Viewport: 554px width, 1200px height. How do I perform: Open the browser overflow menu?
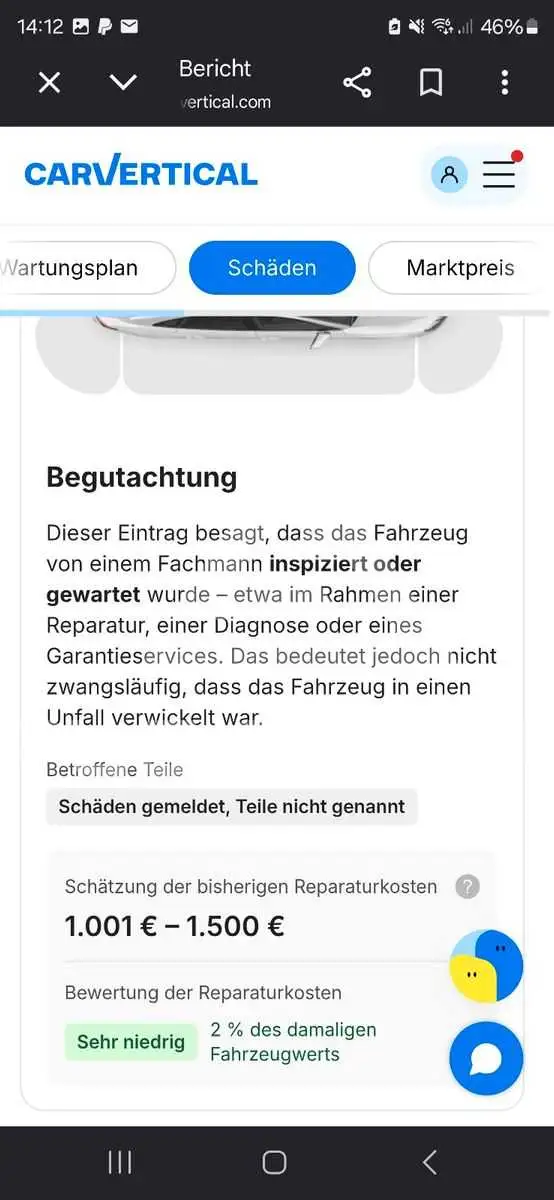(504, 82)
